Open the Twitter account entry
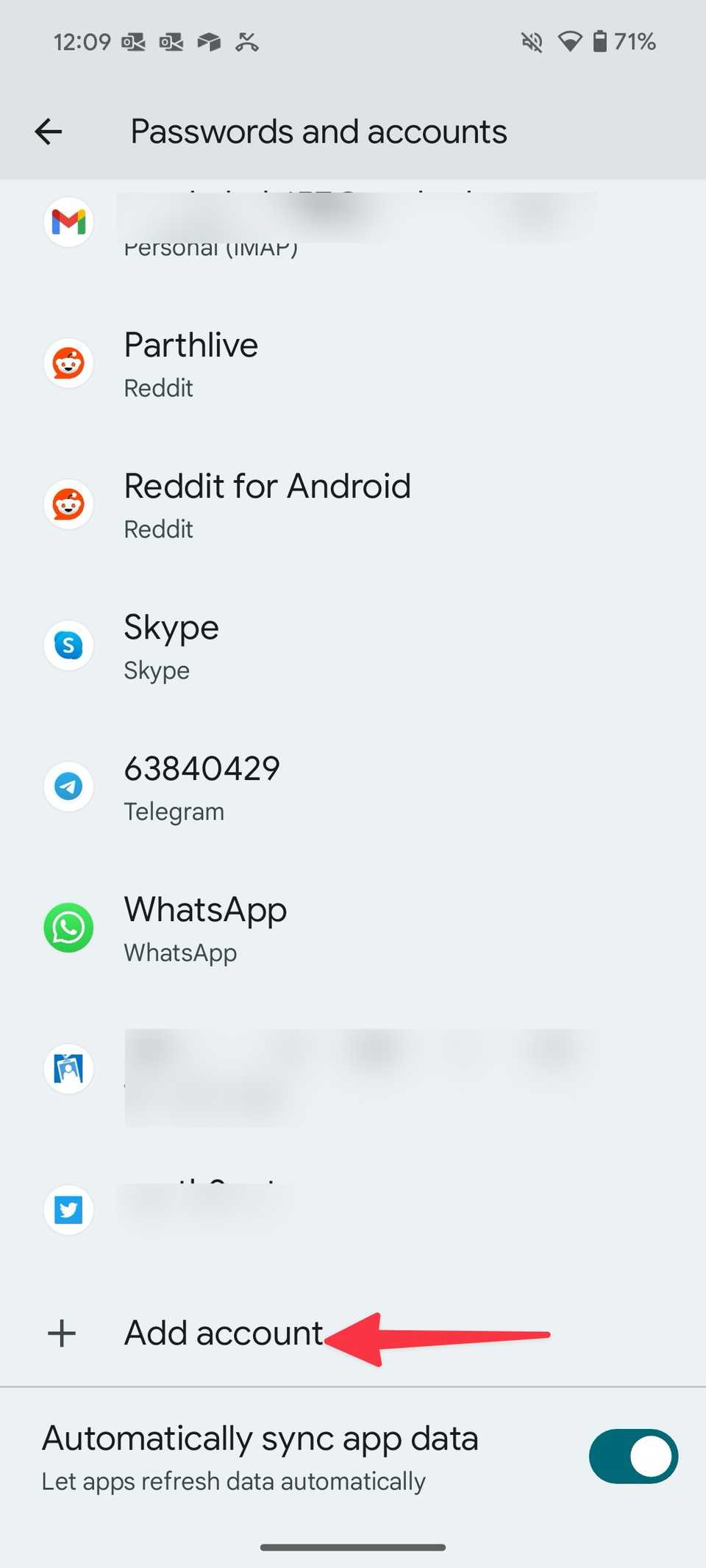The image size is (706, 1568). point(353,1209)
